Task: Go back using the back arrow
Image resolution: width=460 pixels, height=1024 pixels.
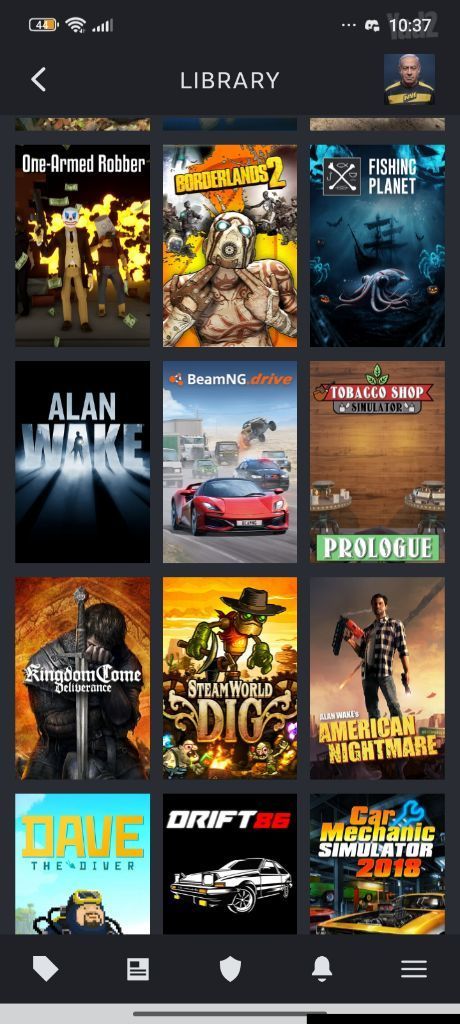Action: tap(39, 80)
